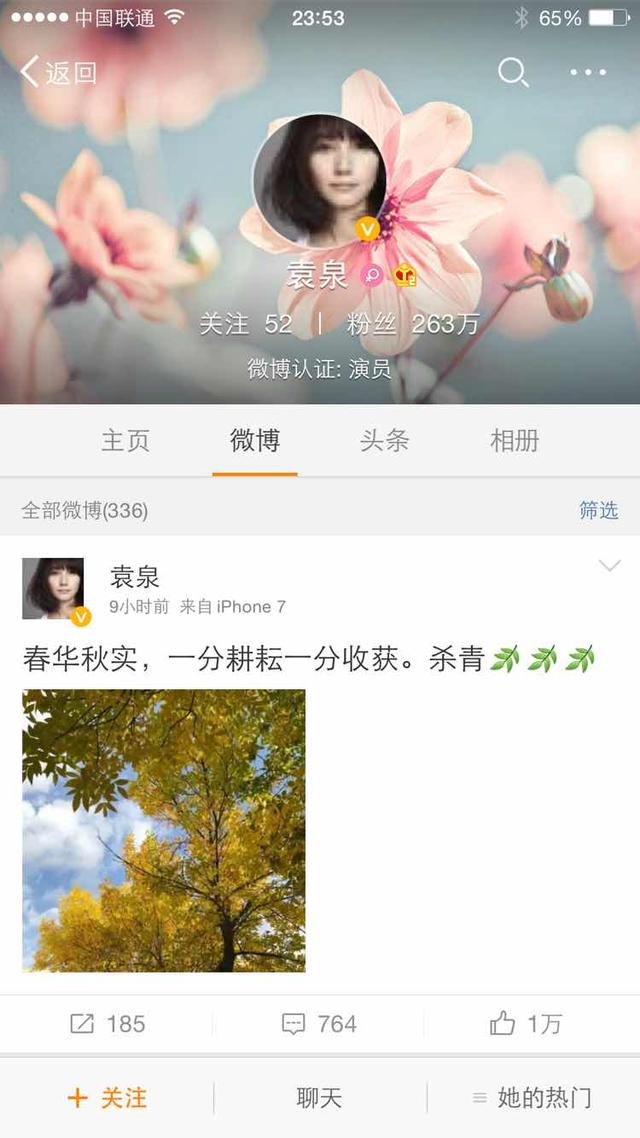The width and height of the screenshot is (640, 1138).
Task: Tap 筛选 to filter posts
Action: [599, 510]
